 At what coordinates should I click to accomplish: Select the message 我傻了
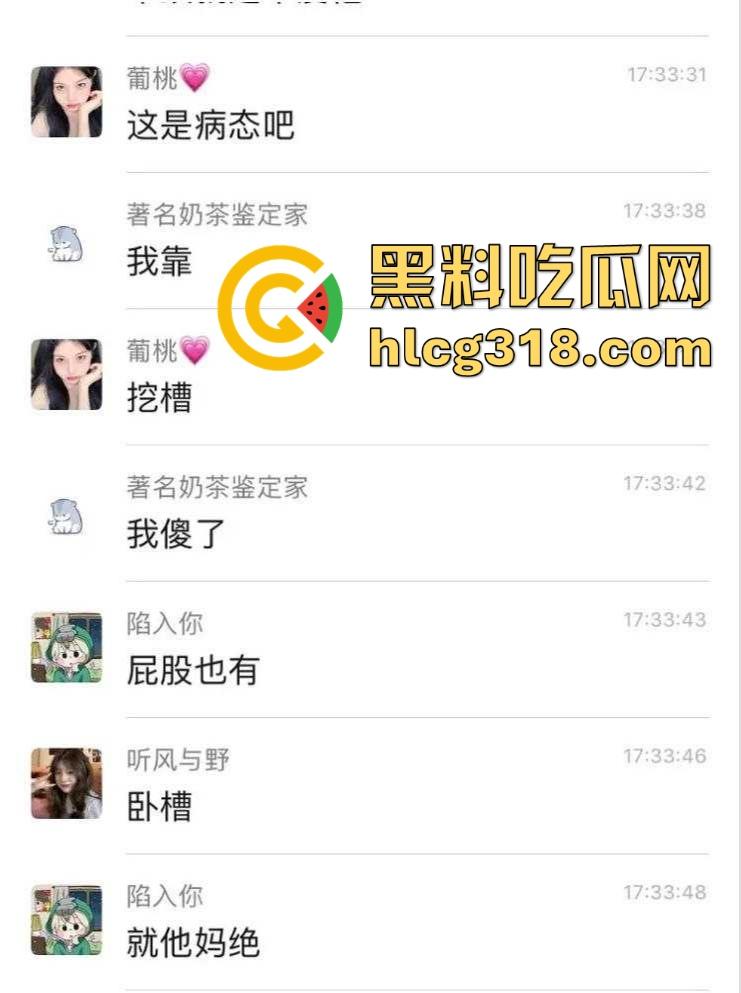click(176, 536)
